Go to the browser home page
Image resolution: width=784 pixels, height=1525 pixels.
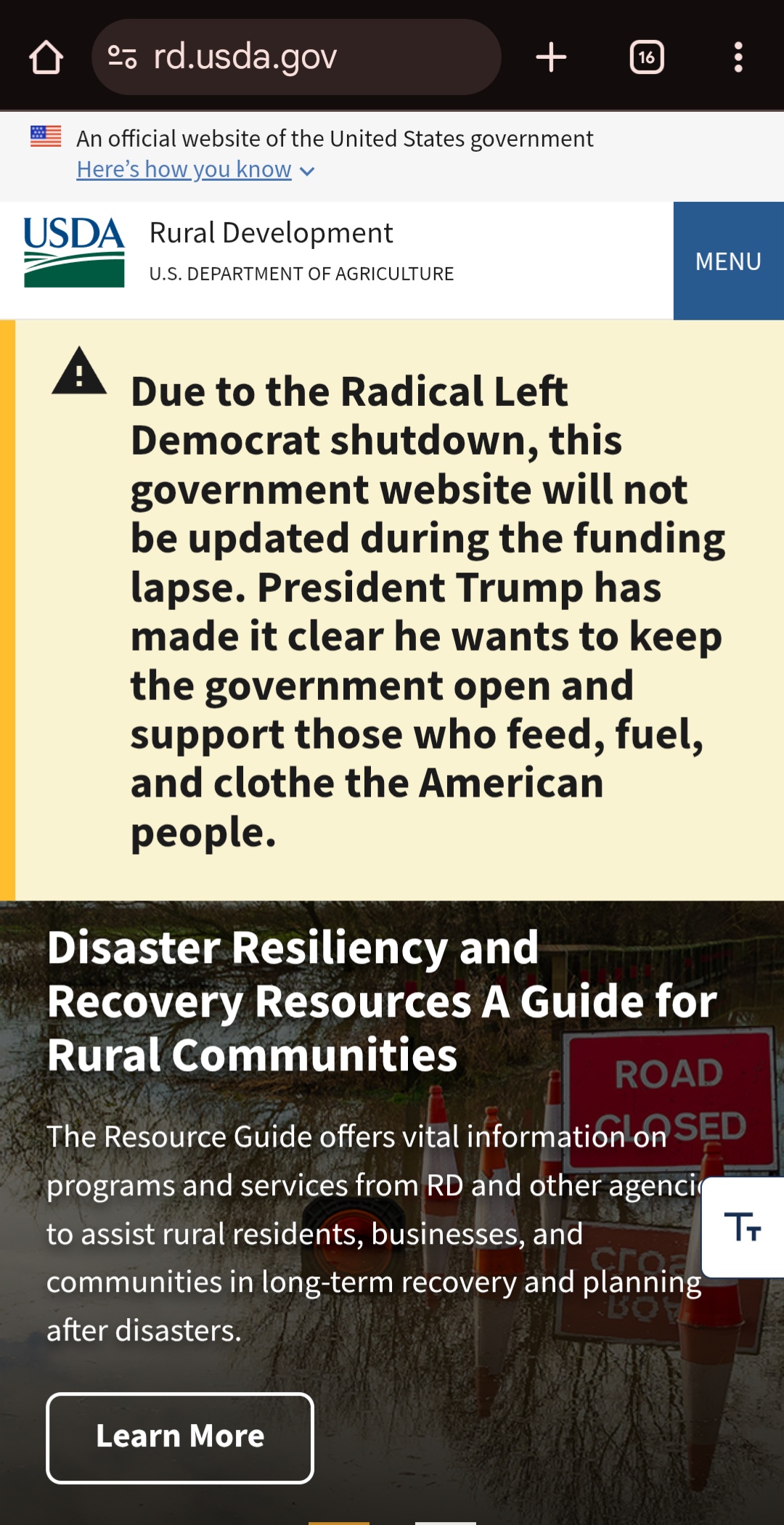46,57
